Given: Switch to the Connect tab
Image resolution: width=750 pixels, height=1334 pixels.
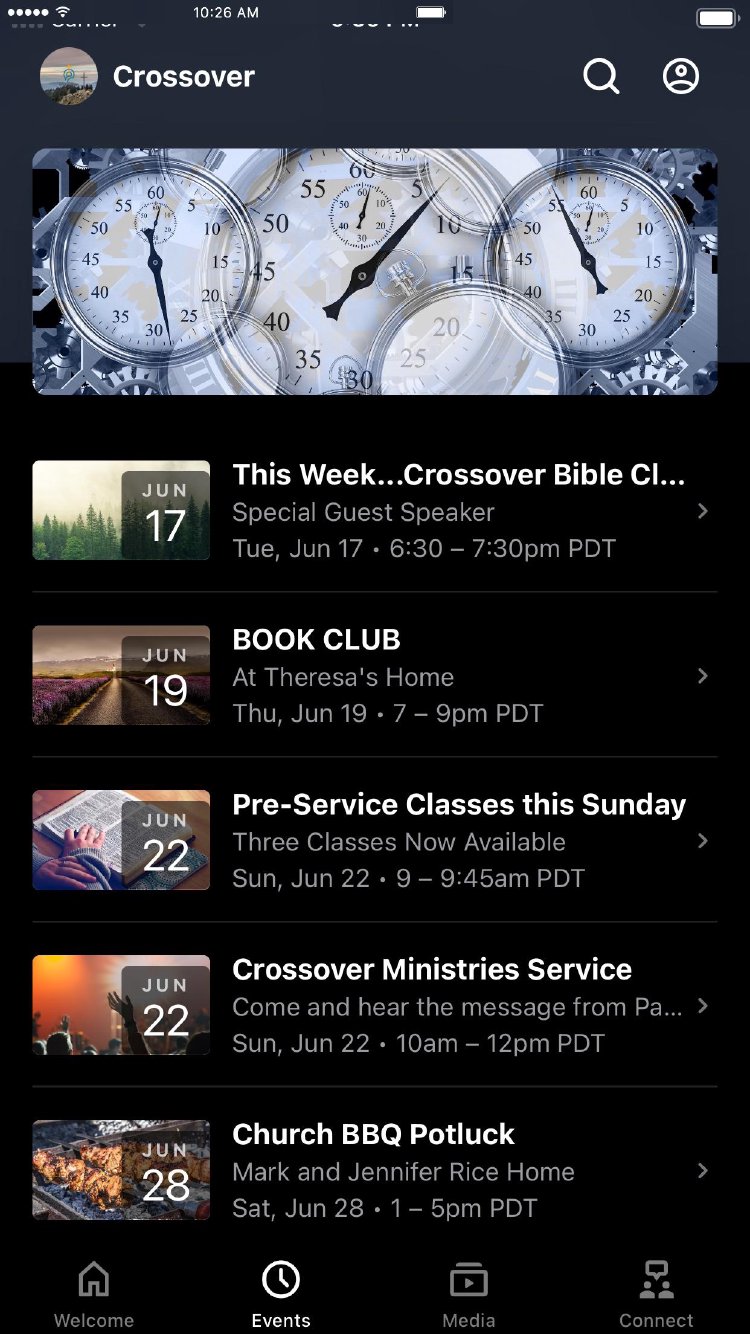Looking at the screenshot, I should [656, 1294].
